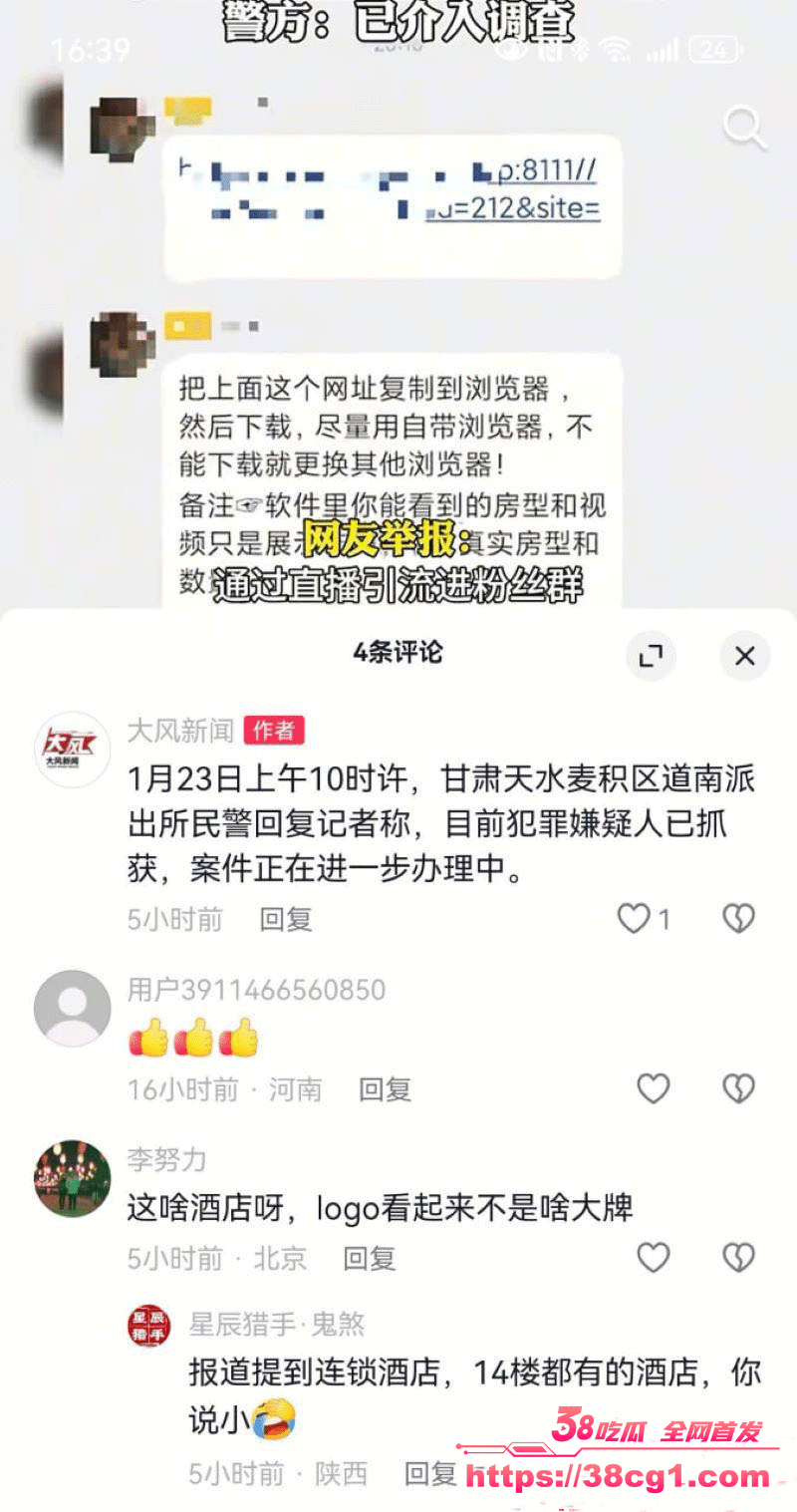
Task: Like the comment by 用户3911466560850
Action: (x=653, y=1089)
